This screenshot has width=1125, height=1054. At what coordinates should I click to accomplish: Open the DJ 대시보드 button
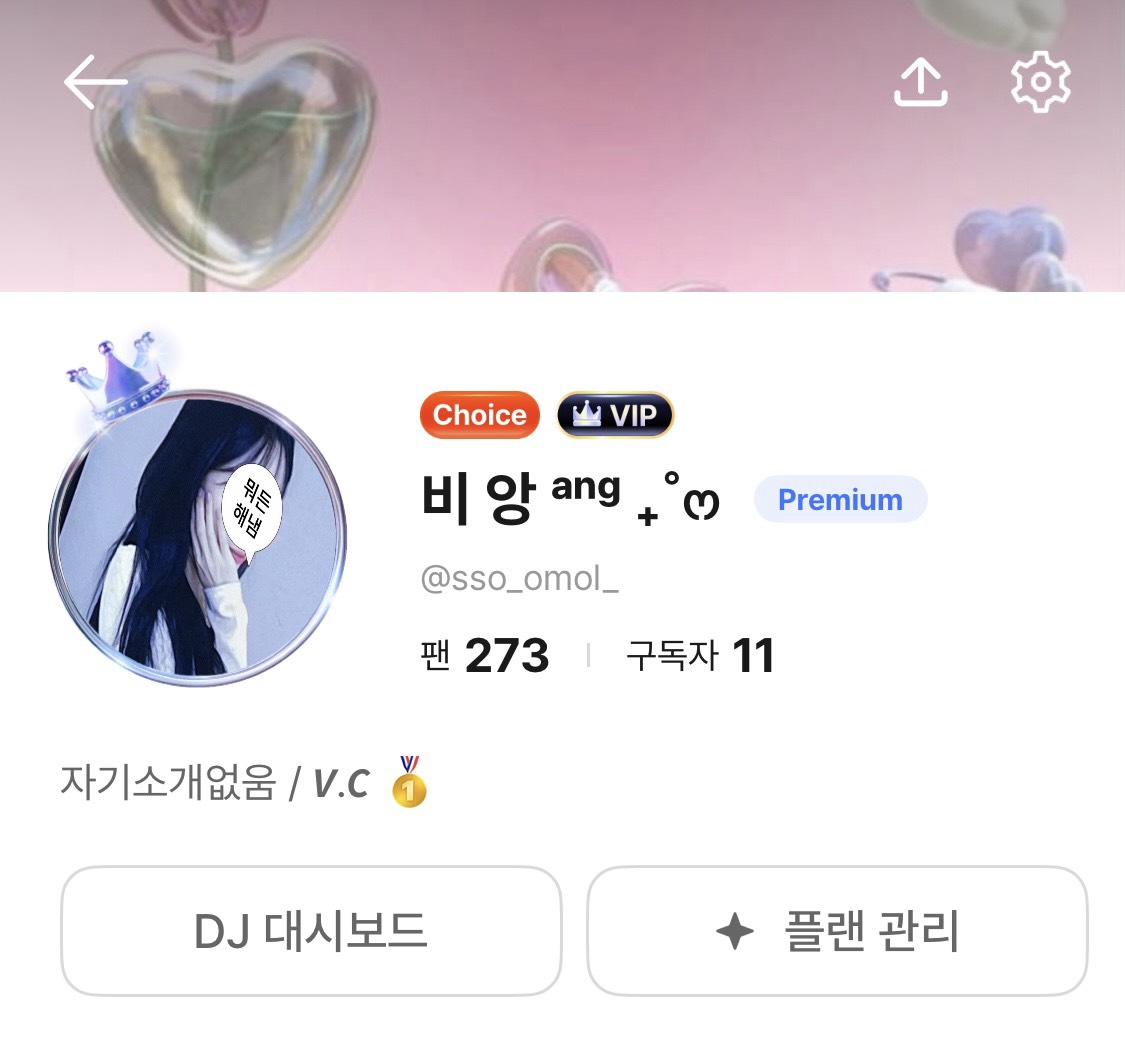pos(311,931)
